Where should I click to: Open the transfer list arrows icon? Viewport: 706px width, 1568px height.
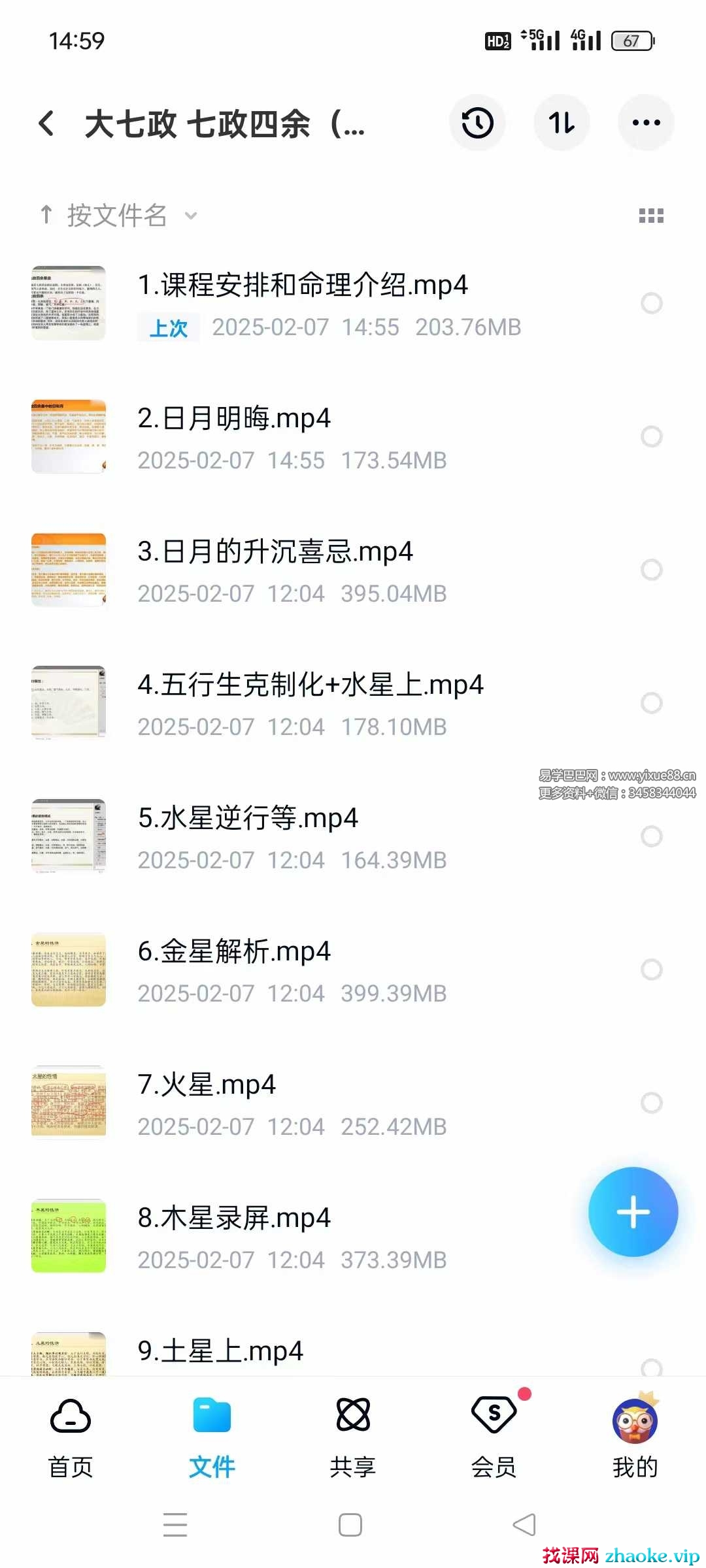coord(562,123)
